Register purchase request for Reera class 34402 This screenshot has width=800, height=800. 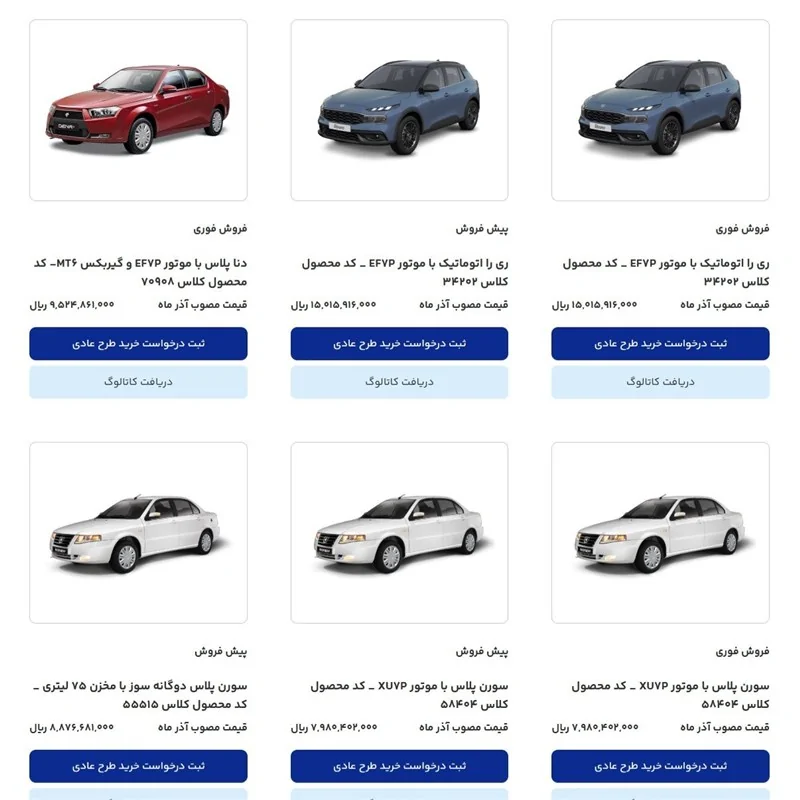point(399,343)
